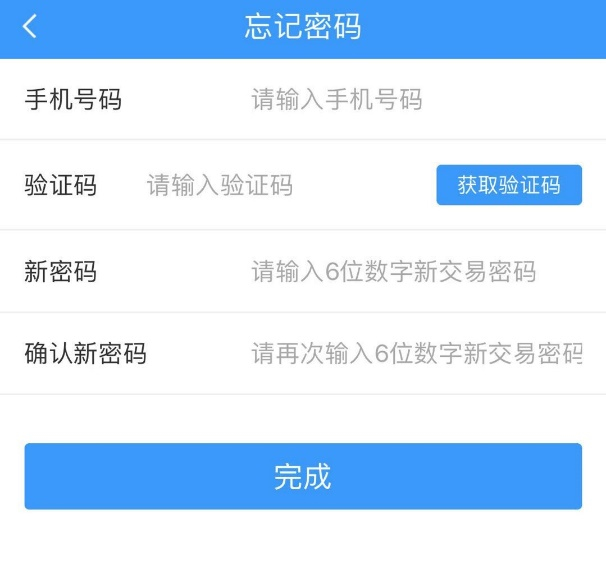Tap the 手机号码 input field
This screenshot has width=606, height=579.
(x=400, y=99)
